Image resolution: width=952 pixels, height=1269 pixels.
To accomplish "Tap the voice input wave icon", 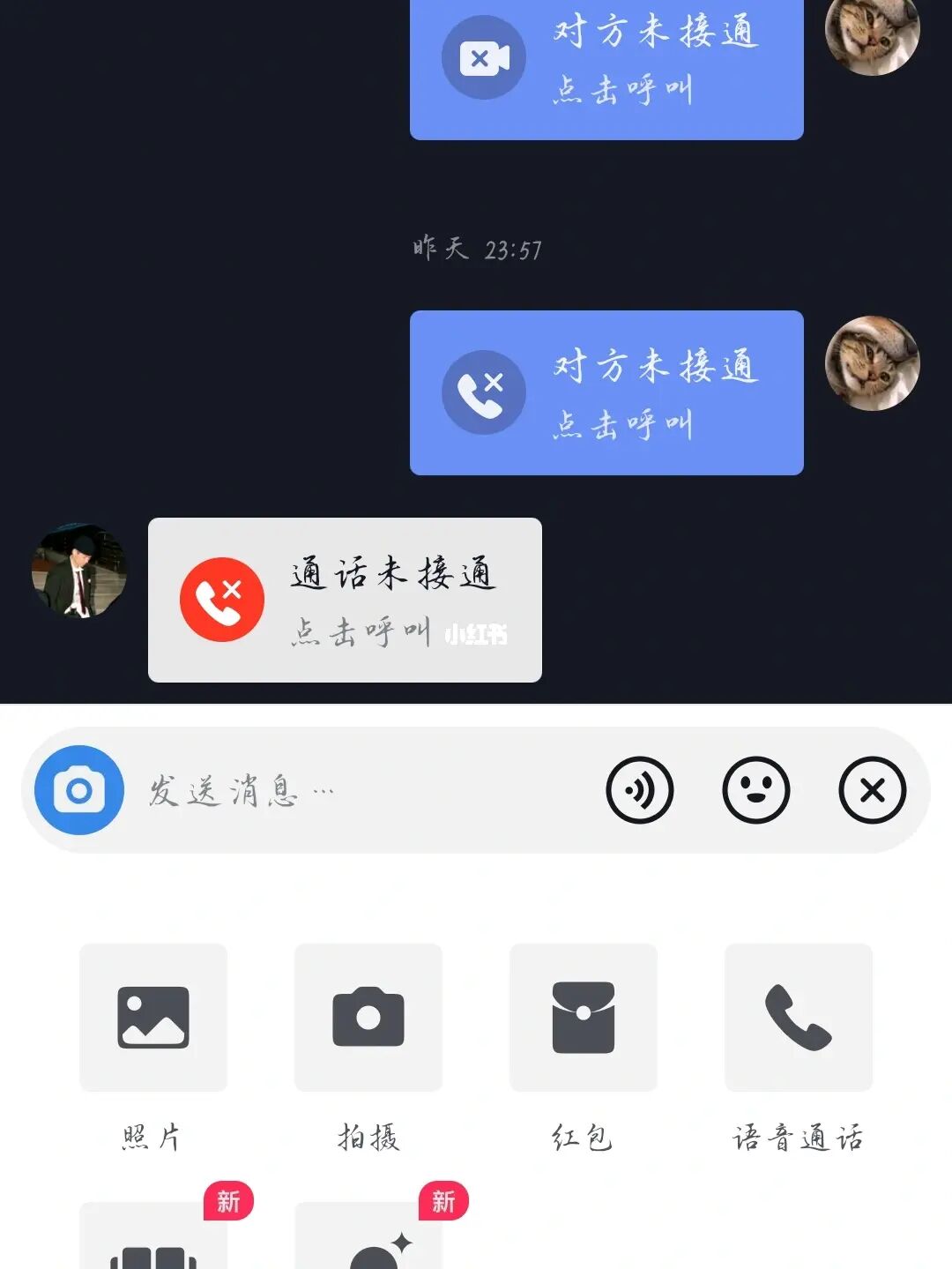I will pos(641,790).
